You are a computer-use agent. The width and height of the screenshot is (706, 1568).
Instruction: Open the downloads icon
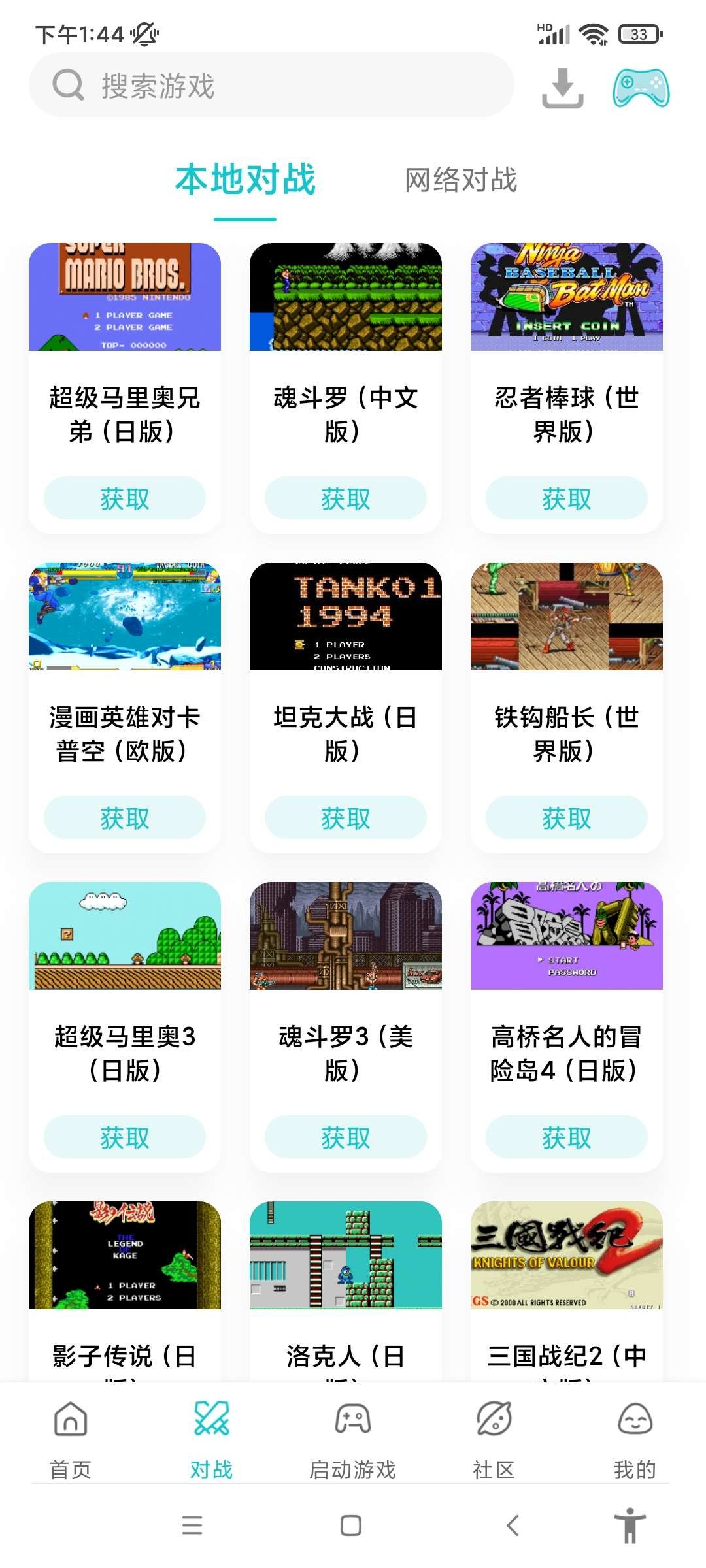point(562,88)
